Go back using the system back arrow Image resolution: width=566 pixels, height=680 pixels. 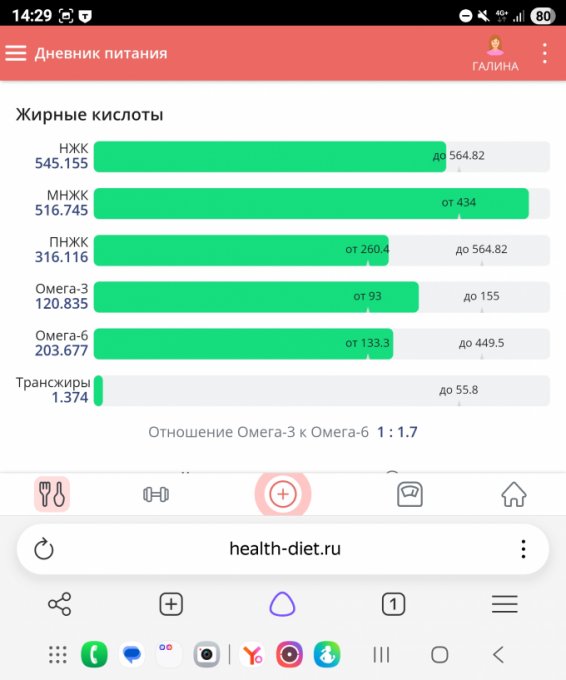click(x=499, y=654)
